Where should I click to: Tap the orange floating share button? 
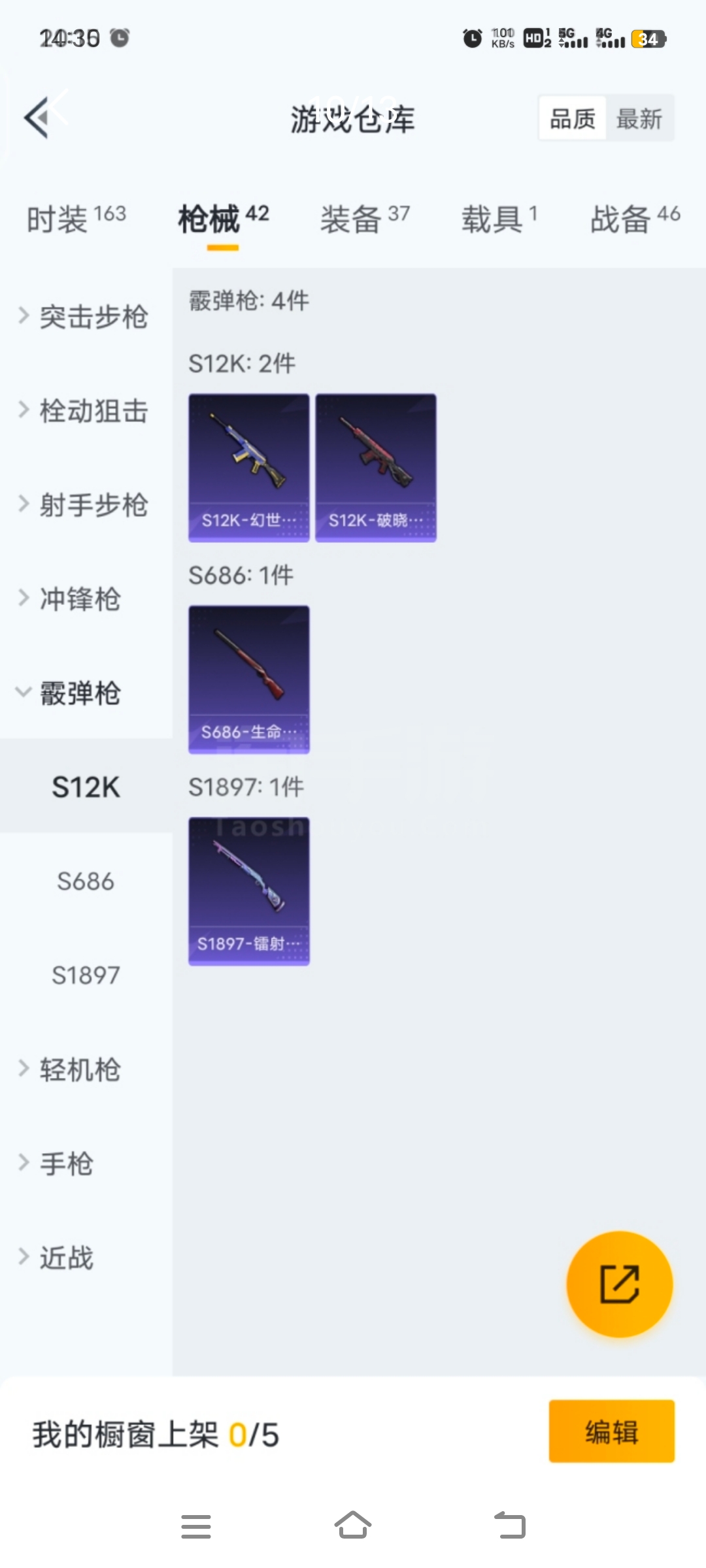pyautogui.click(x=619, y=1284)
